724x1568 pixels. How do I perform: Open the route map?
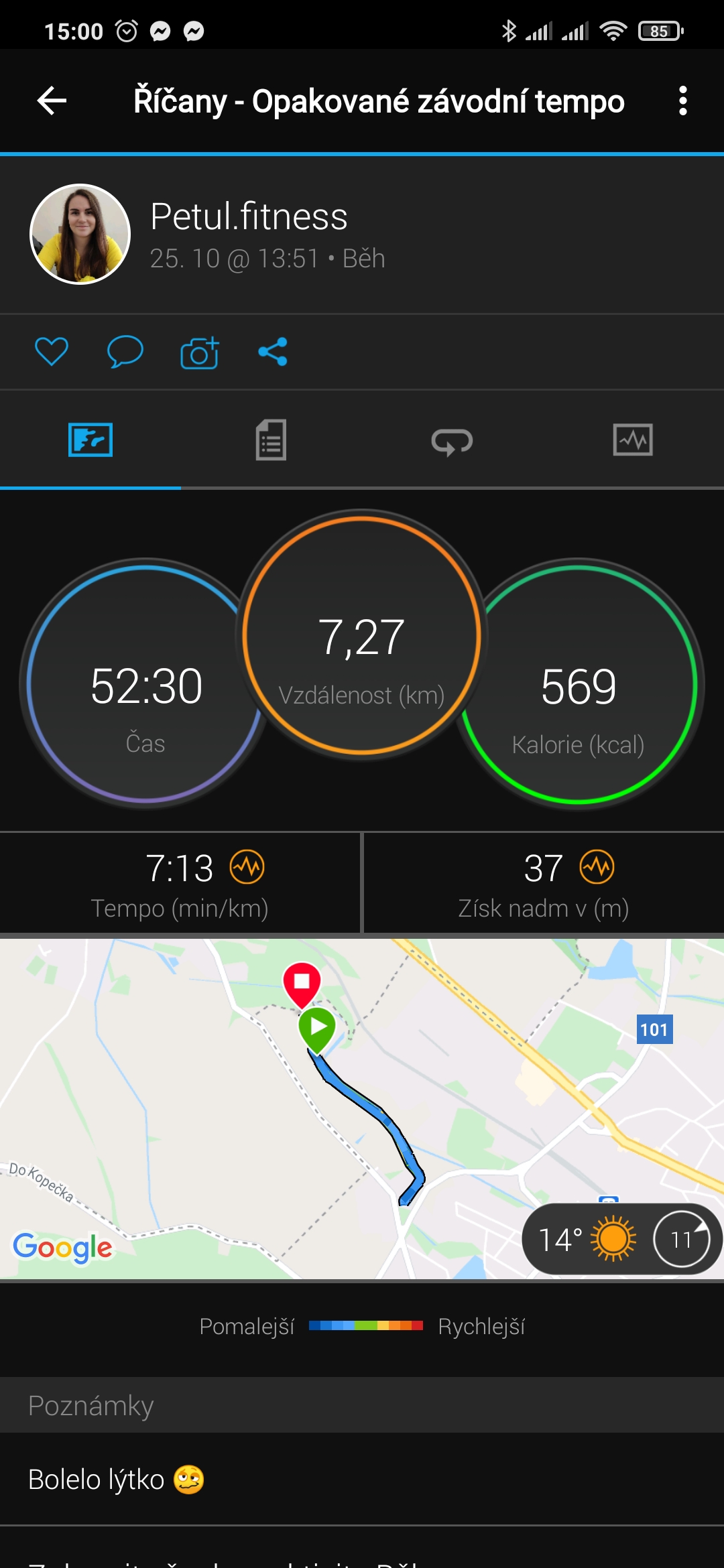click(362, 1109)
